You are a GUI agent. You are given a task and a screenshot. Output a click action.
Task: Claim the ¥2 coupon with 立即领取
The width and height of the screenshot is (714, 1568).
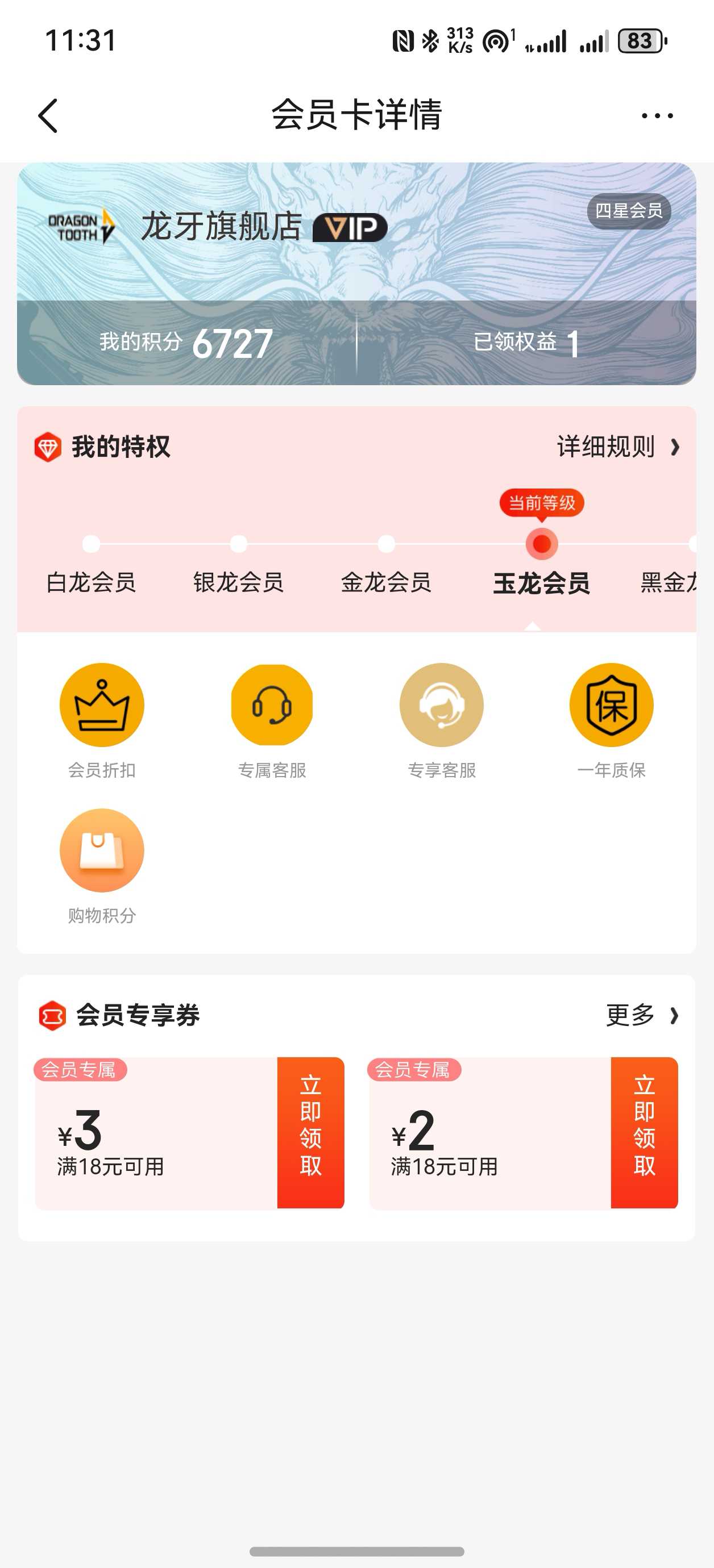coord(644,1132)
